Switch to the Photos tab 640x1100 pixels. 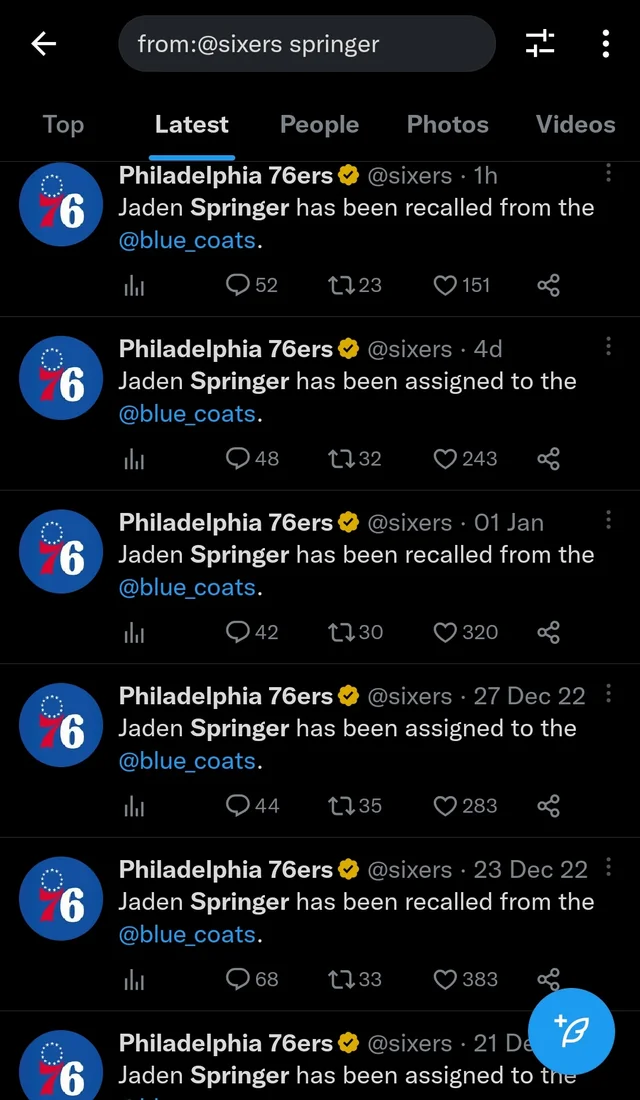447,125
